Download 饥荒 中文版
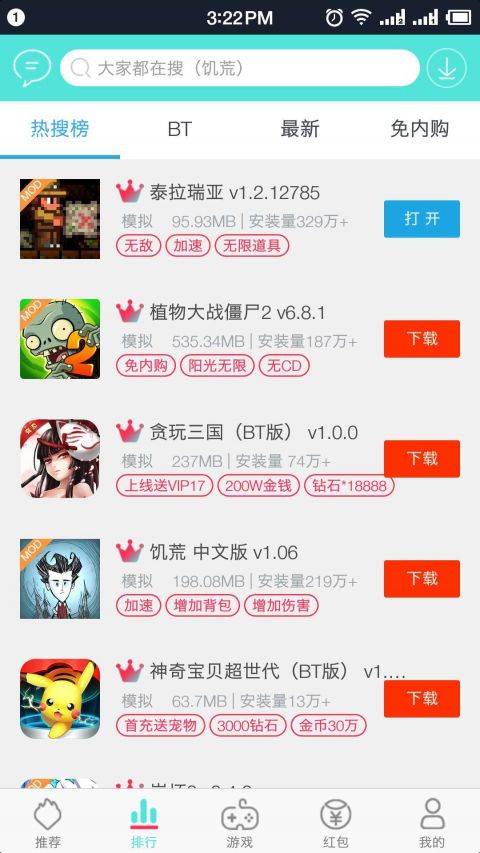 point(422,578)
